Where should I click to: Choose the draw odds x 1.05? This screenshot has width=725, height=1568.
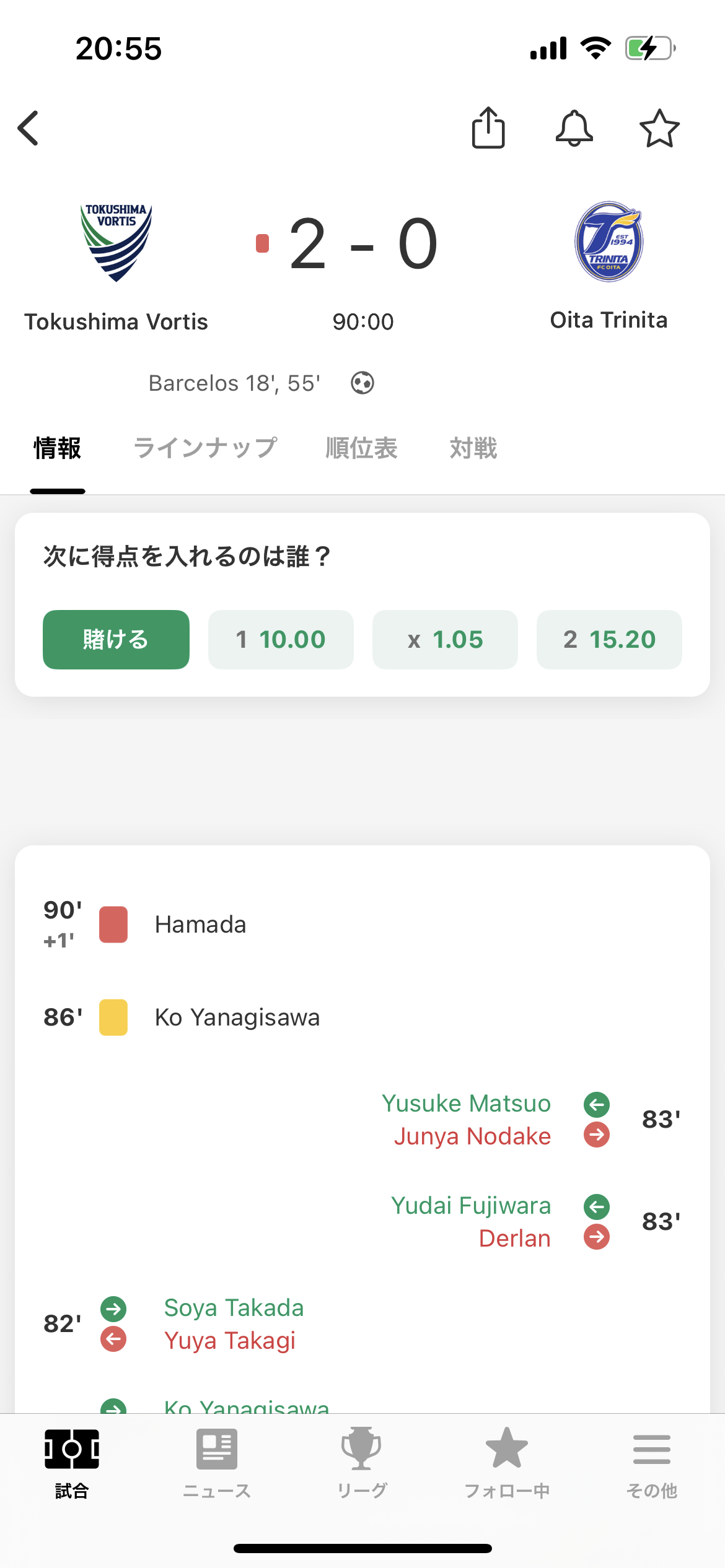[445, 639]
